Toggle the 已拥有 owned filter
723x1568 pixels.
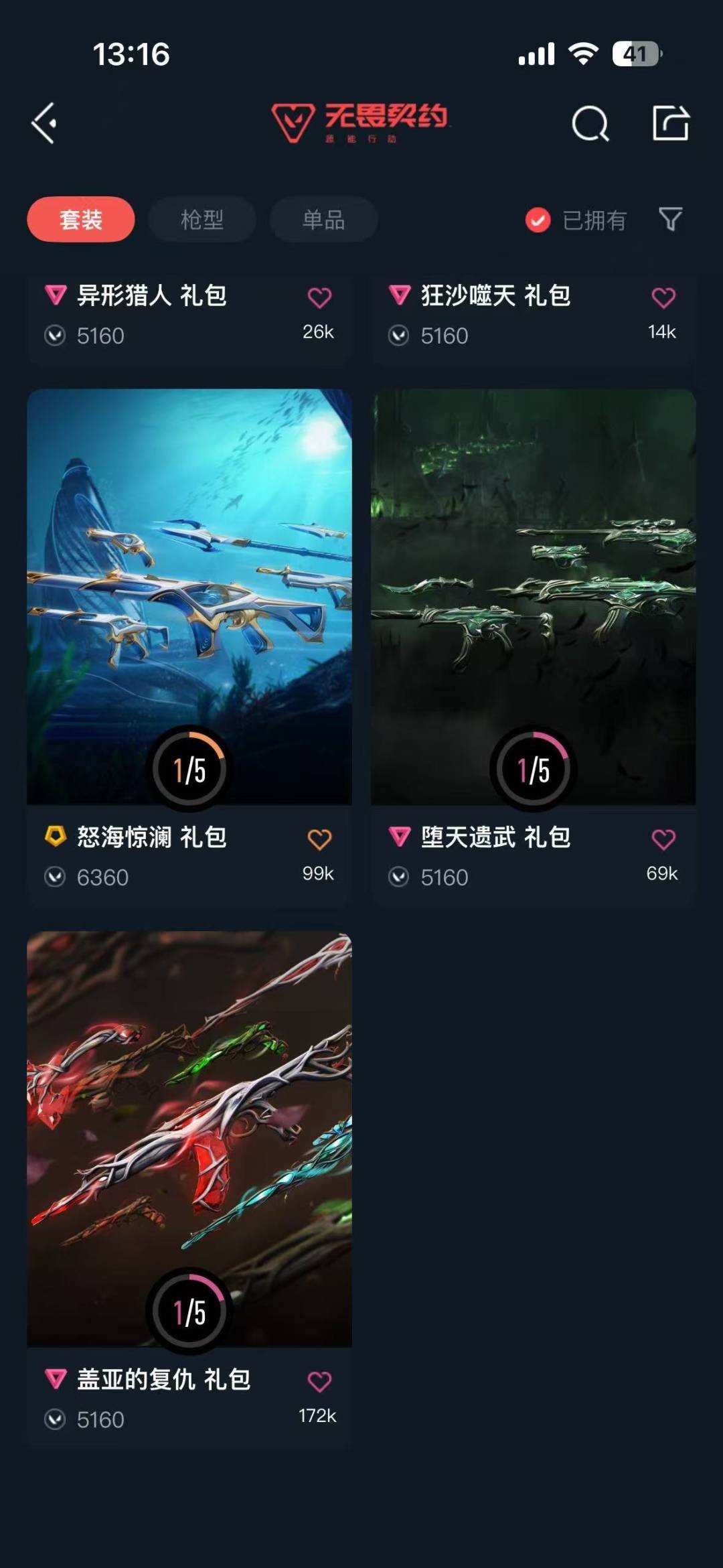click(578, 220)
